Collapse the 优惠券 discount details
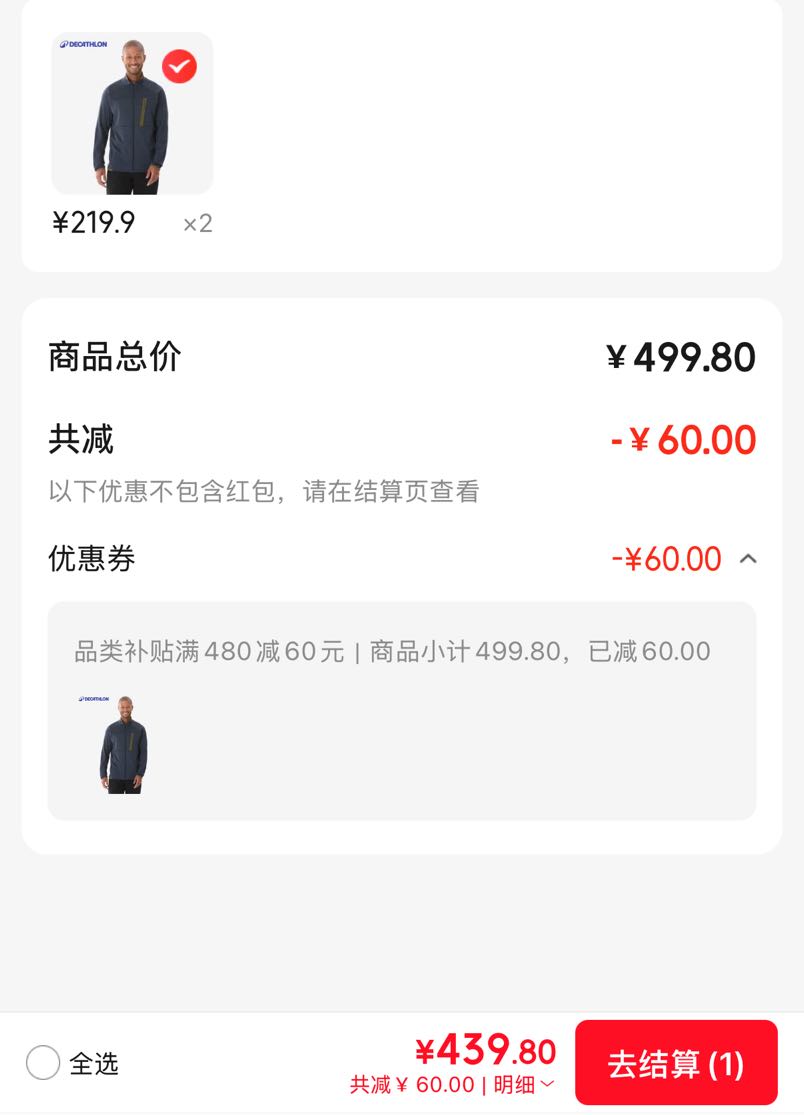This screenshot has height=1115, width=804. (748, 559)
